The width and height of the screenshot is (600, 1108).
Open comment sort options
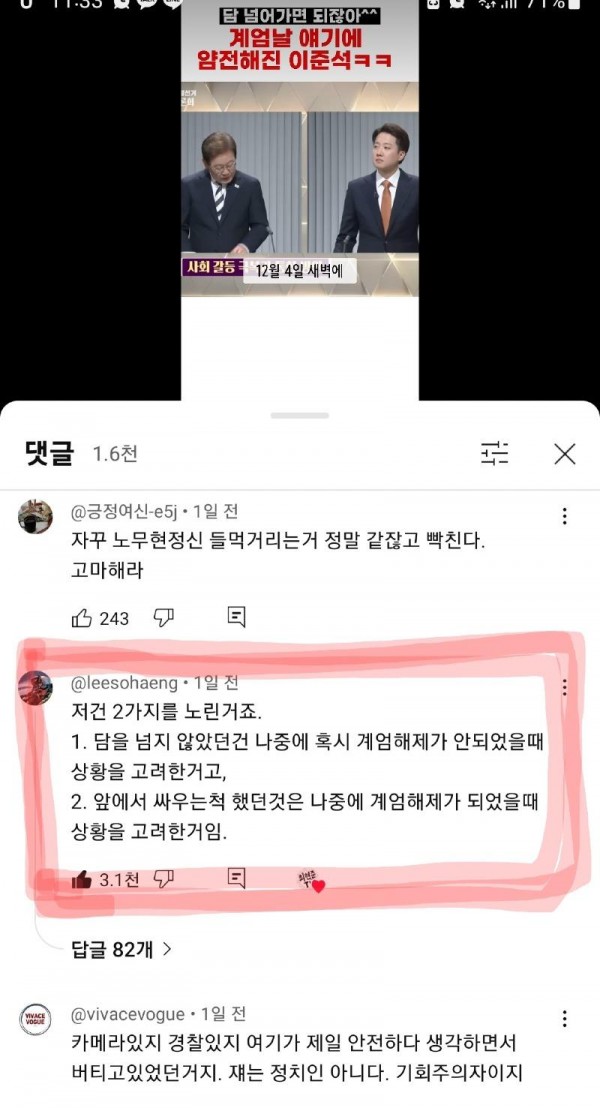coord(495,454)
